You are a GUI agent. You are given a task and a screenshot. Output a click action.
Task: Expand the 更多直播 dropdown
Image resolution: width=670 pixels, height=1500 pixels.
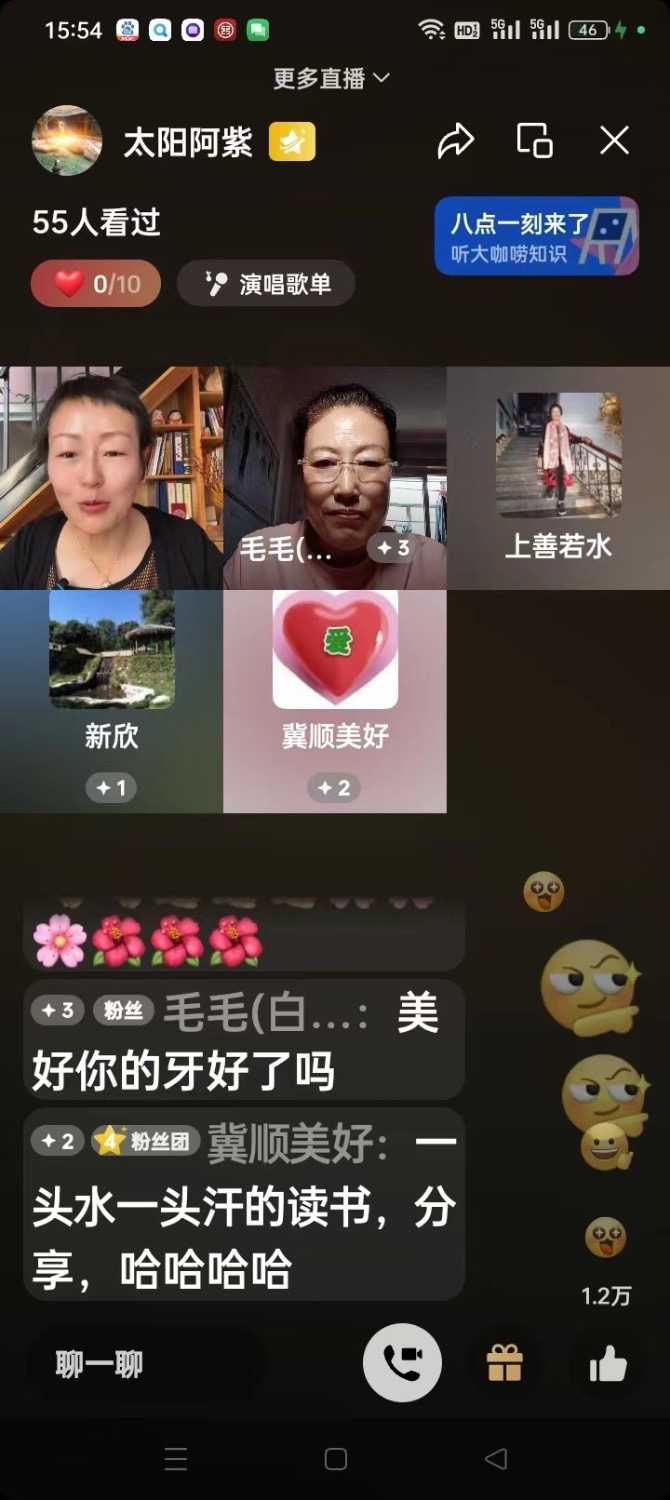point(331,78)
